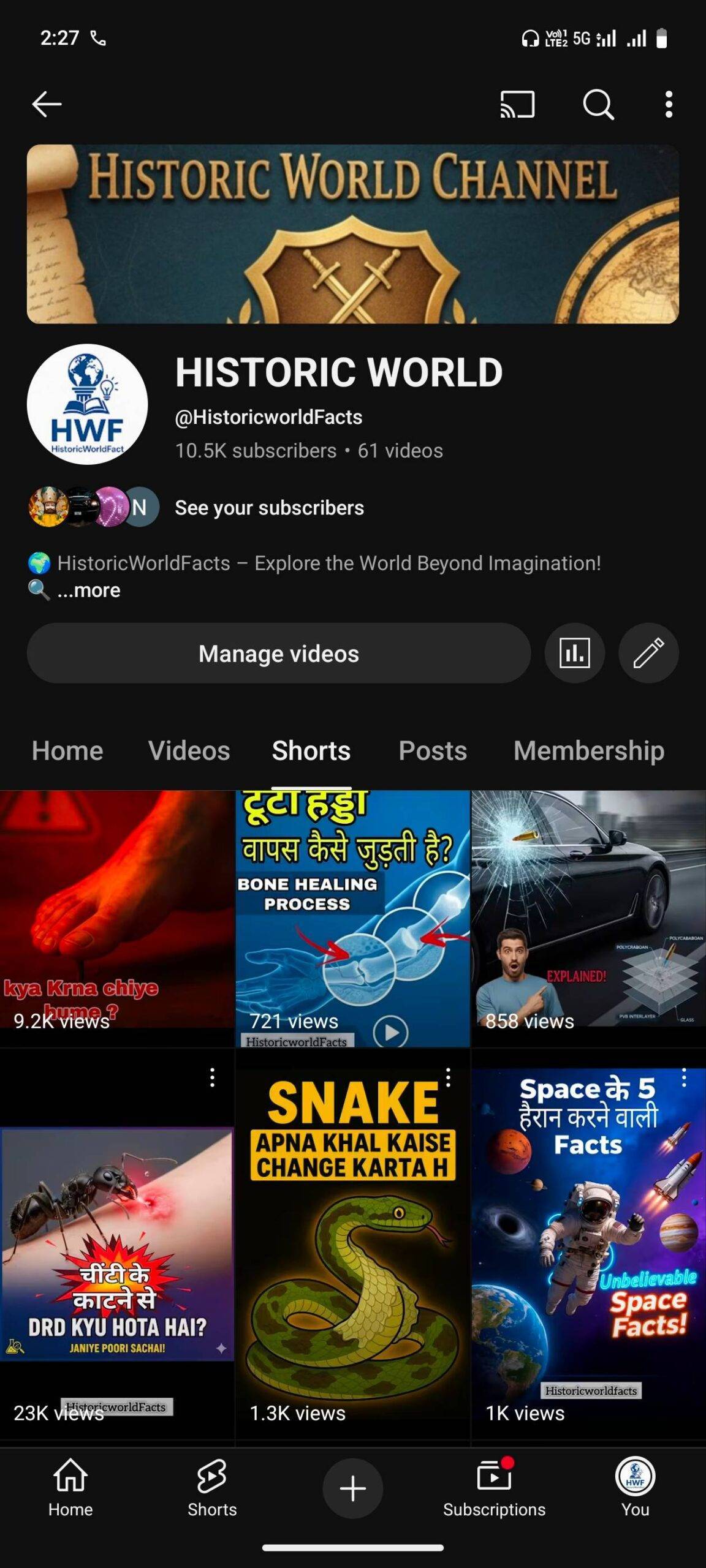Expand channel description with ...more
706x1568 pixels.
click(x=88, y=590)
